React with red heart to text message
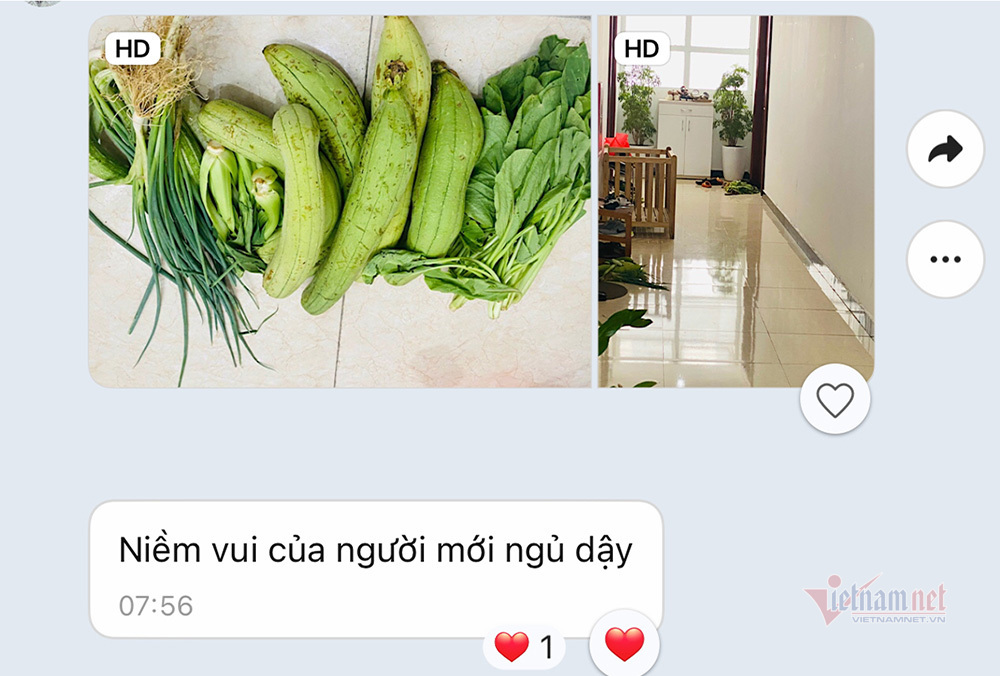The height and width of the screenshot is (676, 1000). pyautogui.click(x=625, y=644)
